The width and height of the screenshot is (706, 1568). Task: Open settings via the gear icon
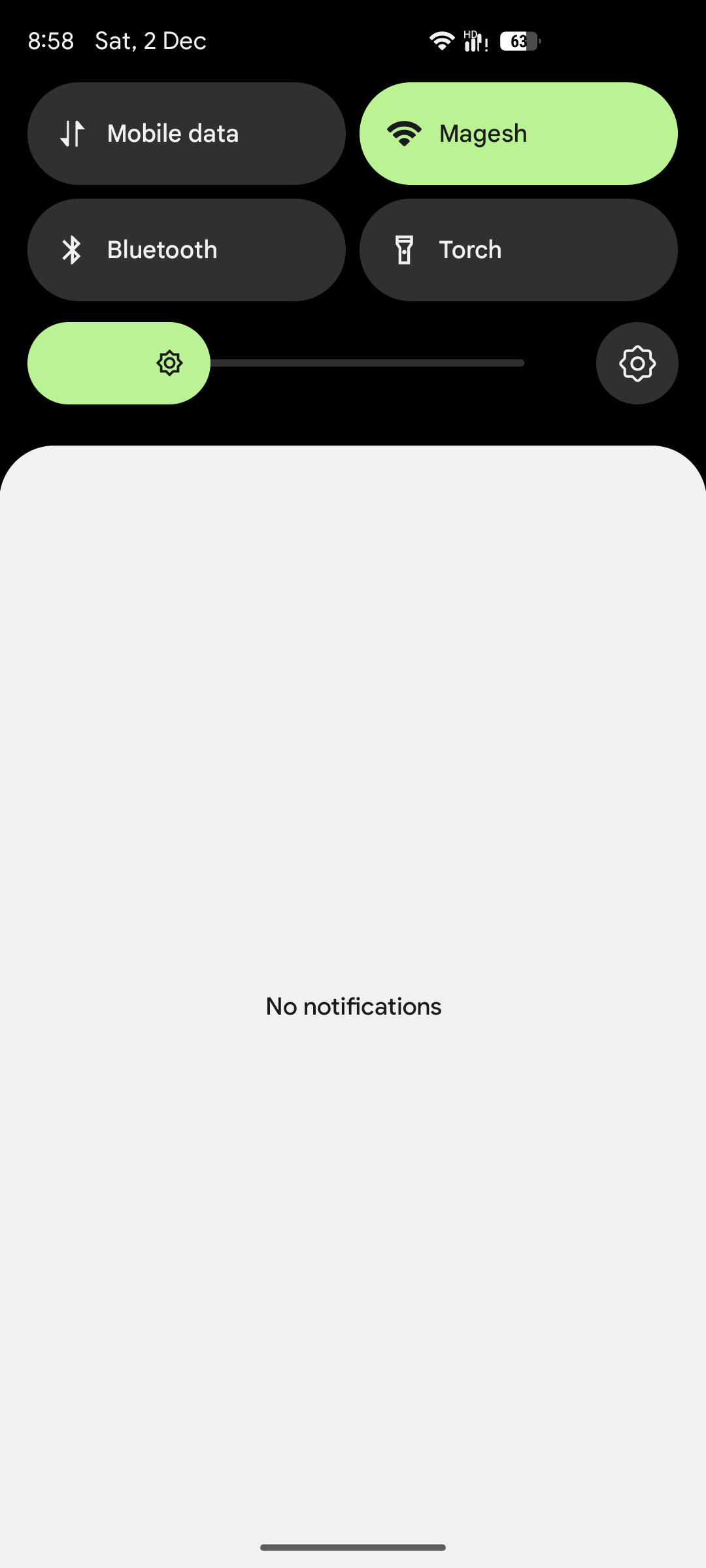(637, 363)
